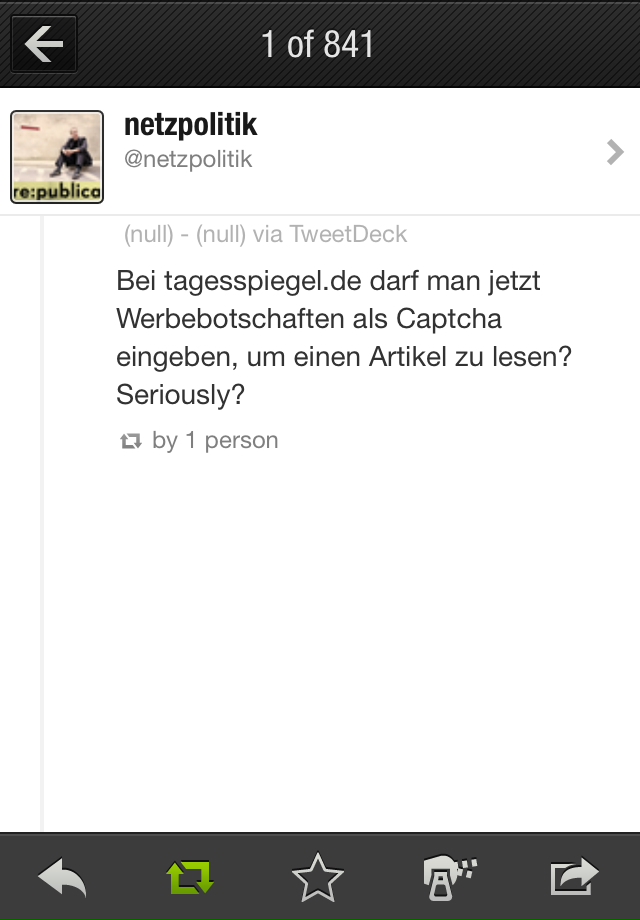View who retweeted: by 1 person
The width and height of the screenshot is (640, 920).
pyautogui.click(x=200, y=441)
